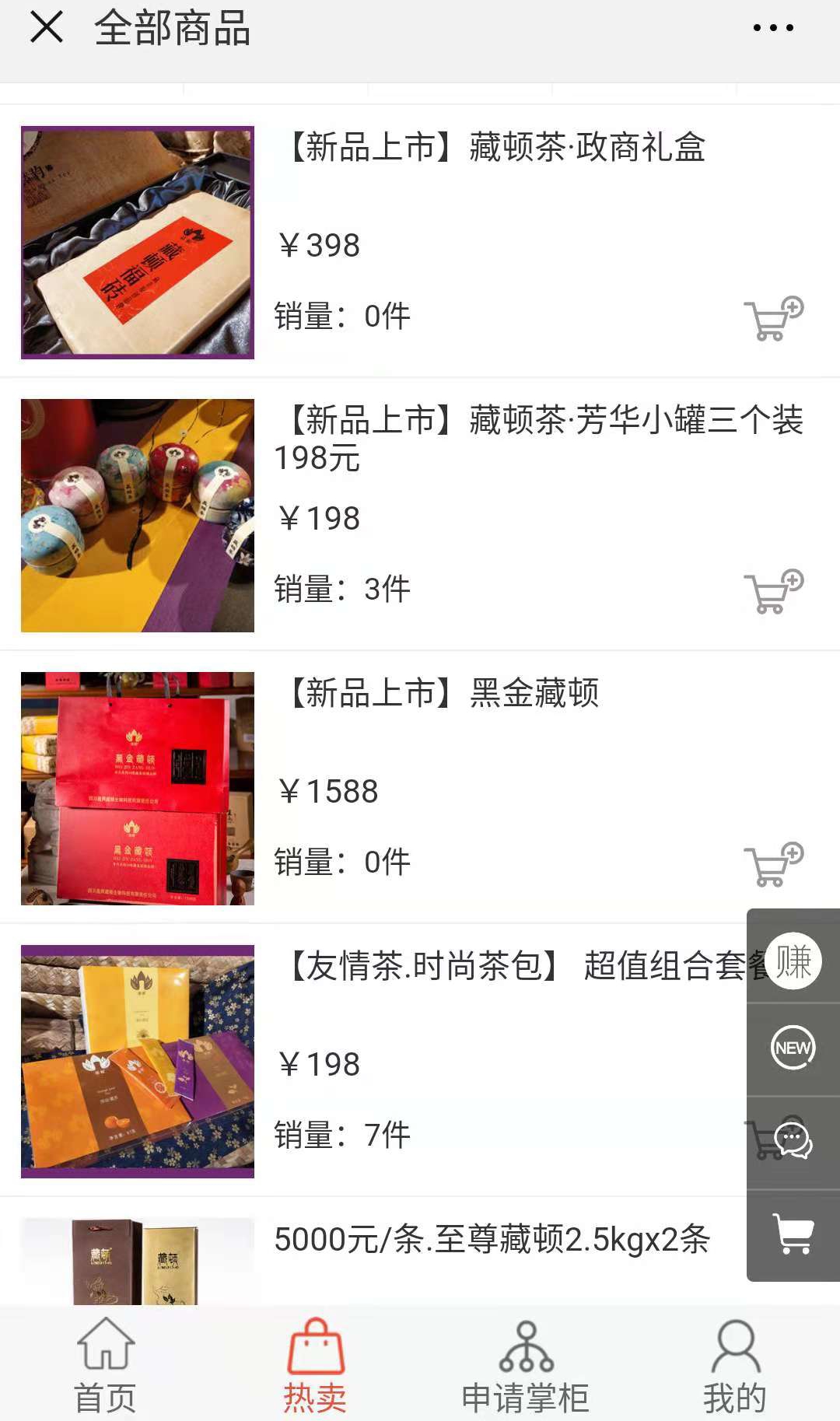Open the customer service chat bubble
The image size is (840, 1421).
(793, 1141)
